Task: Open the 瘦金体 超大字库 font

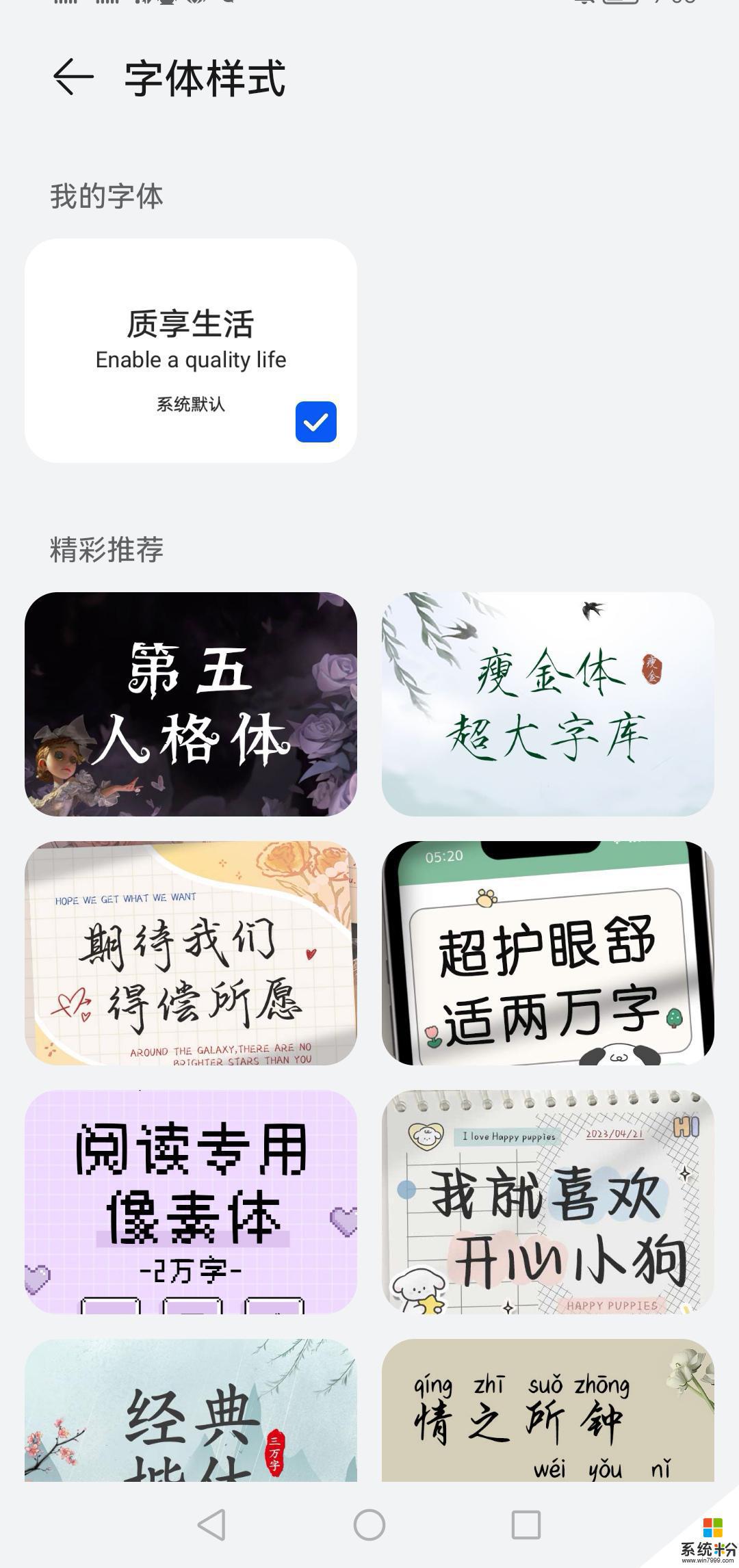Action: click(x=548, y=704)
